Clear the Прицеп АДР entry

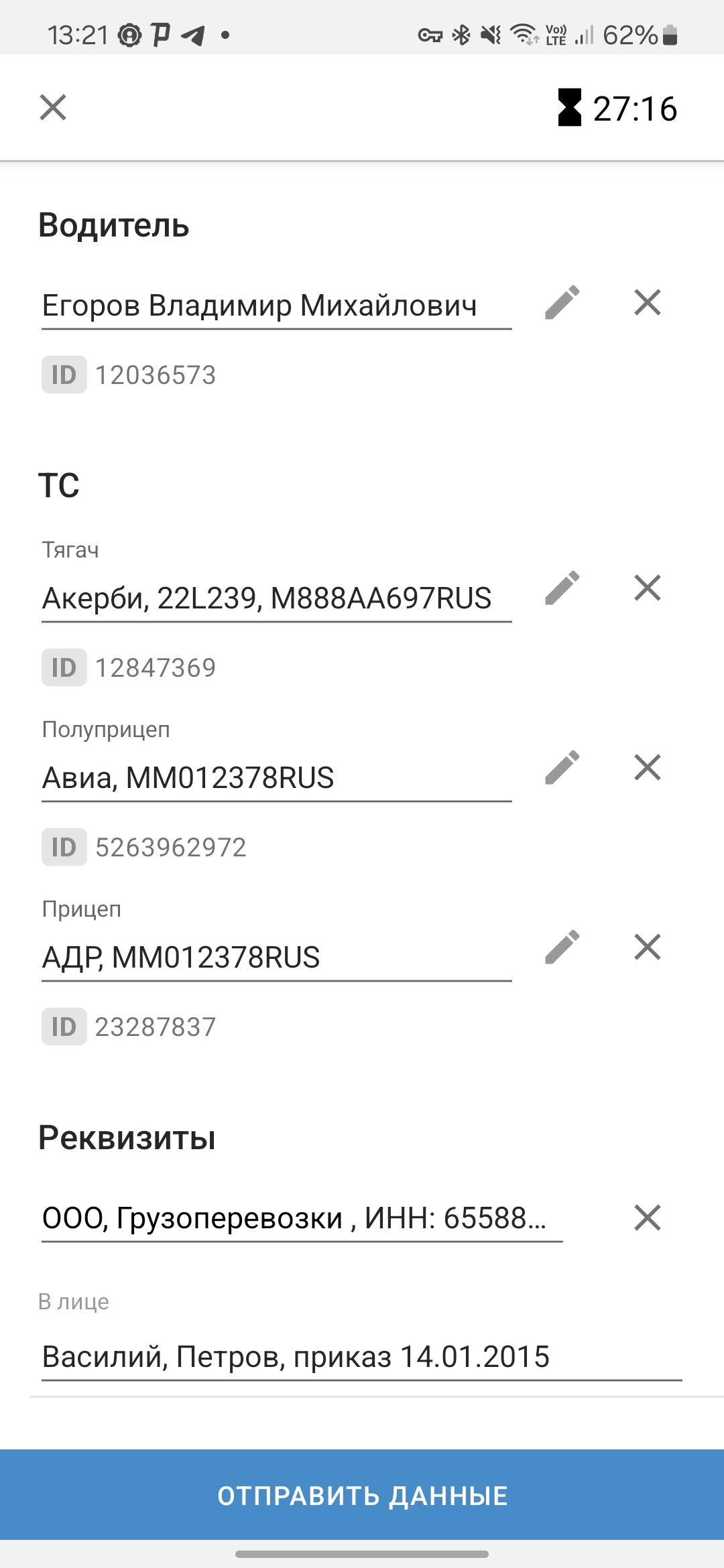coord(648,947)
